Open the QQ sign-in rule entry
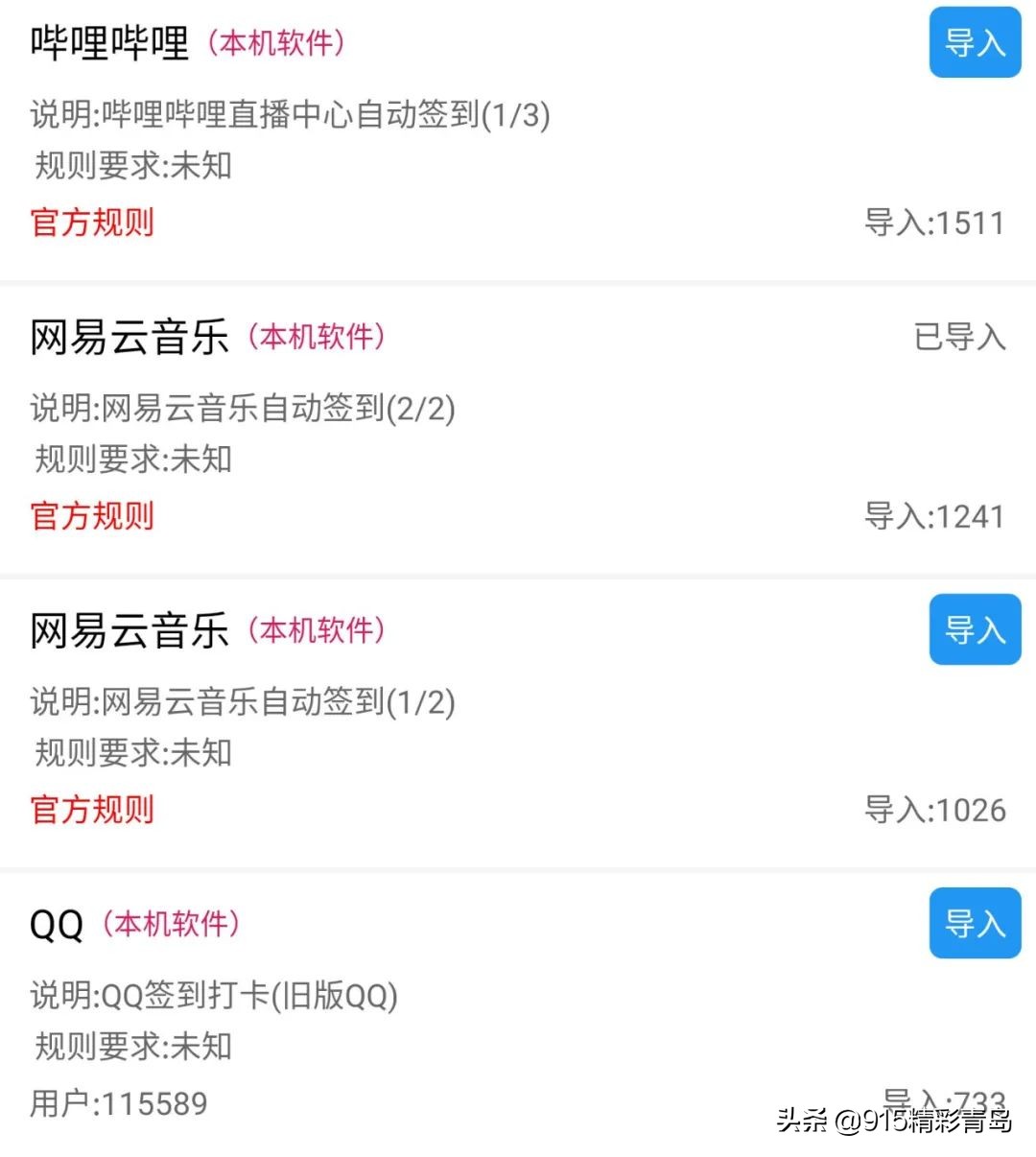 [55, 923]
